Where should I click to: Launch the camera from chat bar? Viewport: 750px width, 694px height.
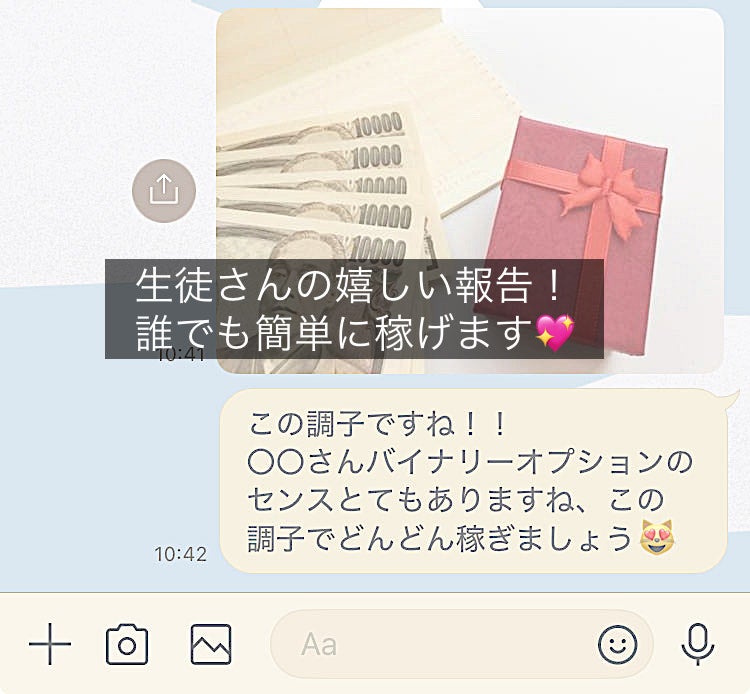tap(127, 645)
